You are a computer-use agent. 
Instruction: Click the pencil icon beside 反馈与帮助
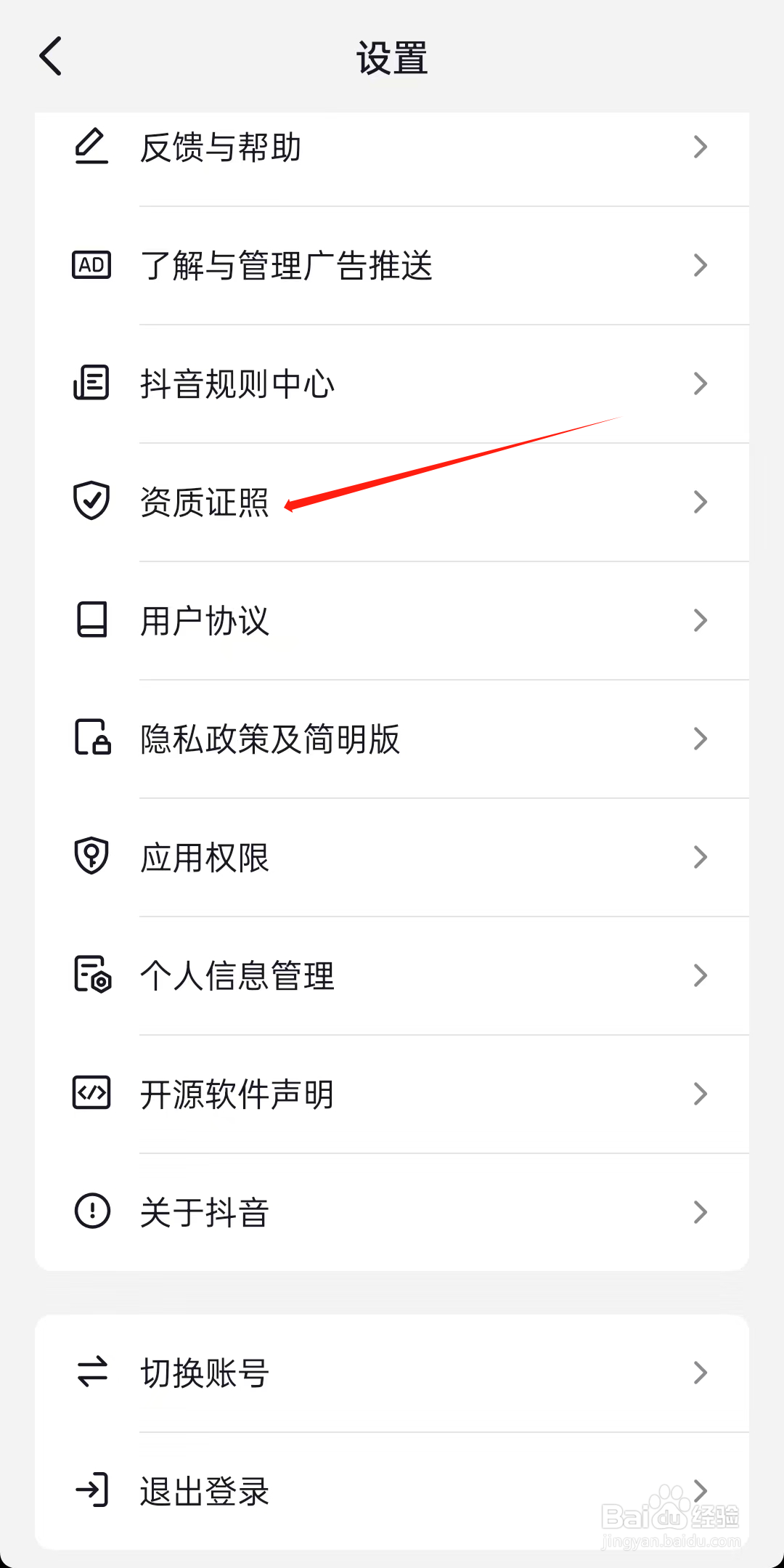click(91, 147)
